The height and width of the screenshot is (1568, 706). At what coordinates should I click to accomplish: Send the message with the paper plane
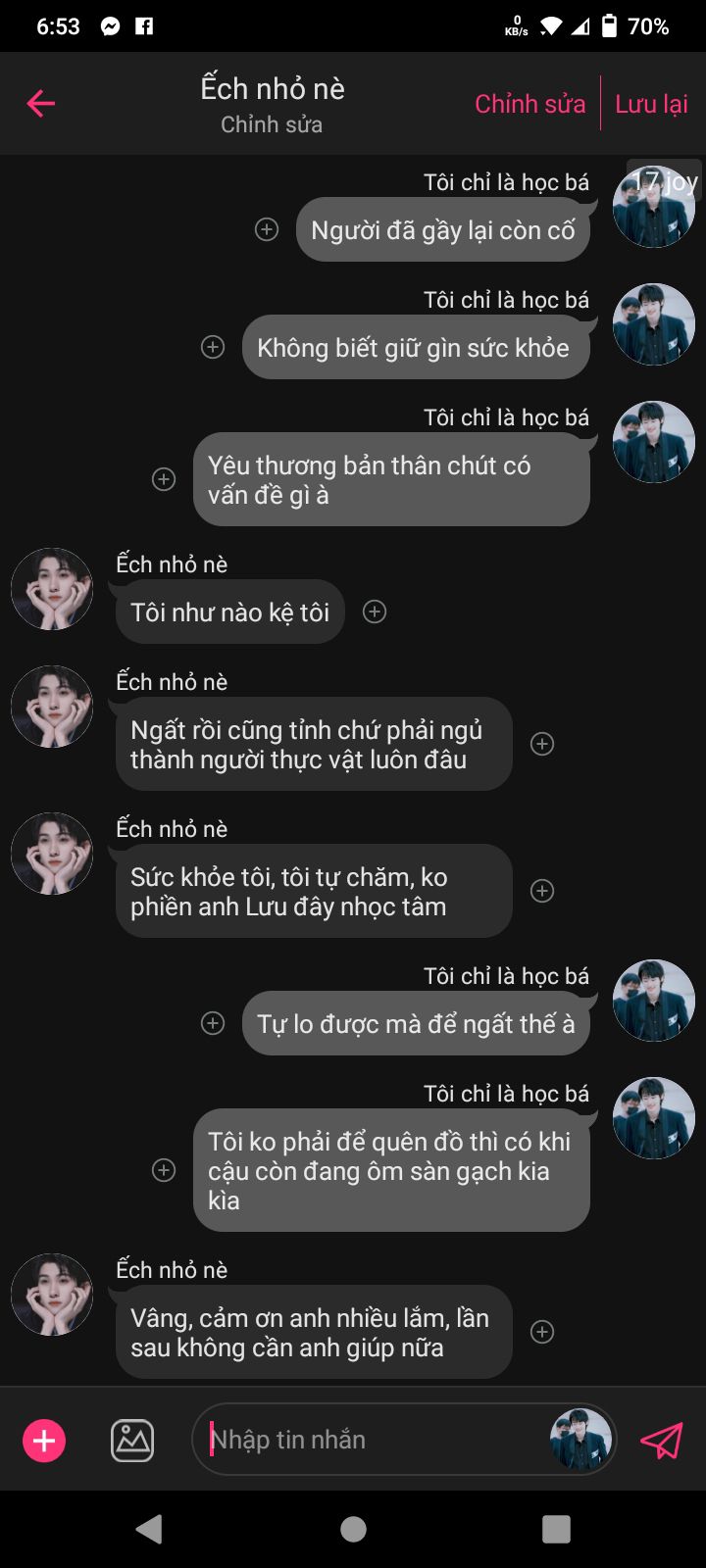661,1441
